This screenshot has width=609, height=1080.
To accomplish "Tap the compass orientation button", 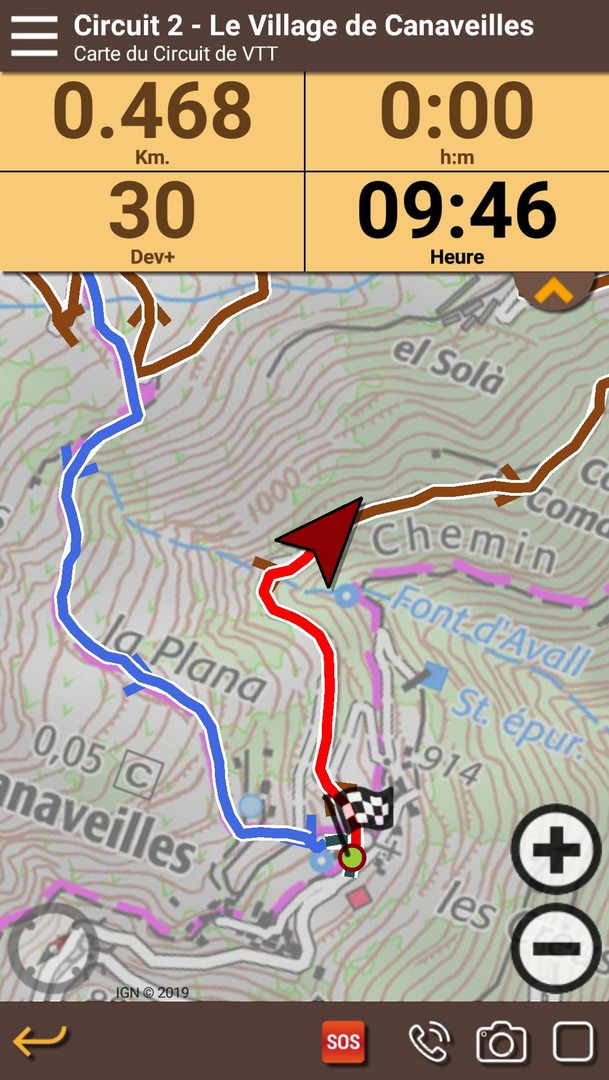I will coord(52,948).
